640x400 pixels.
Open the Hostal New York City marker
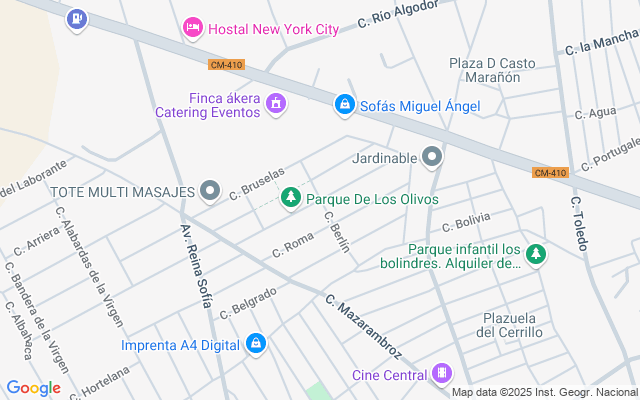tap(193, 29)
